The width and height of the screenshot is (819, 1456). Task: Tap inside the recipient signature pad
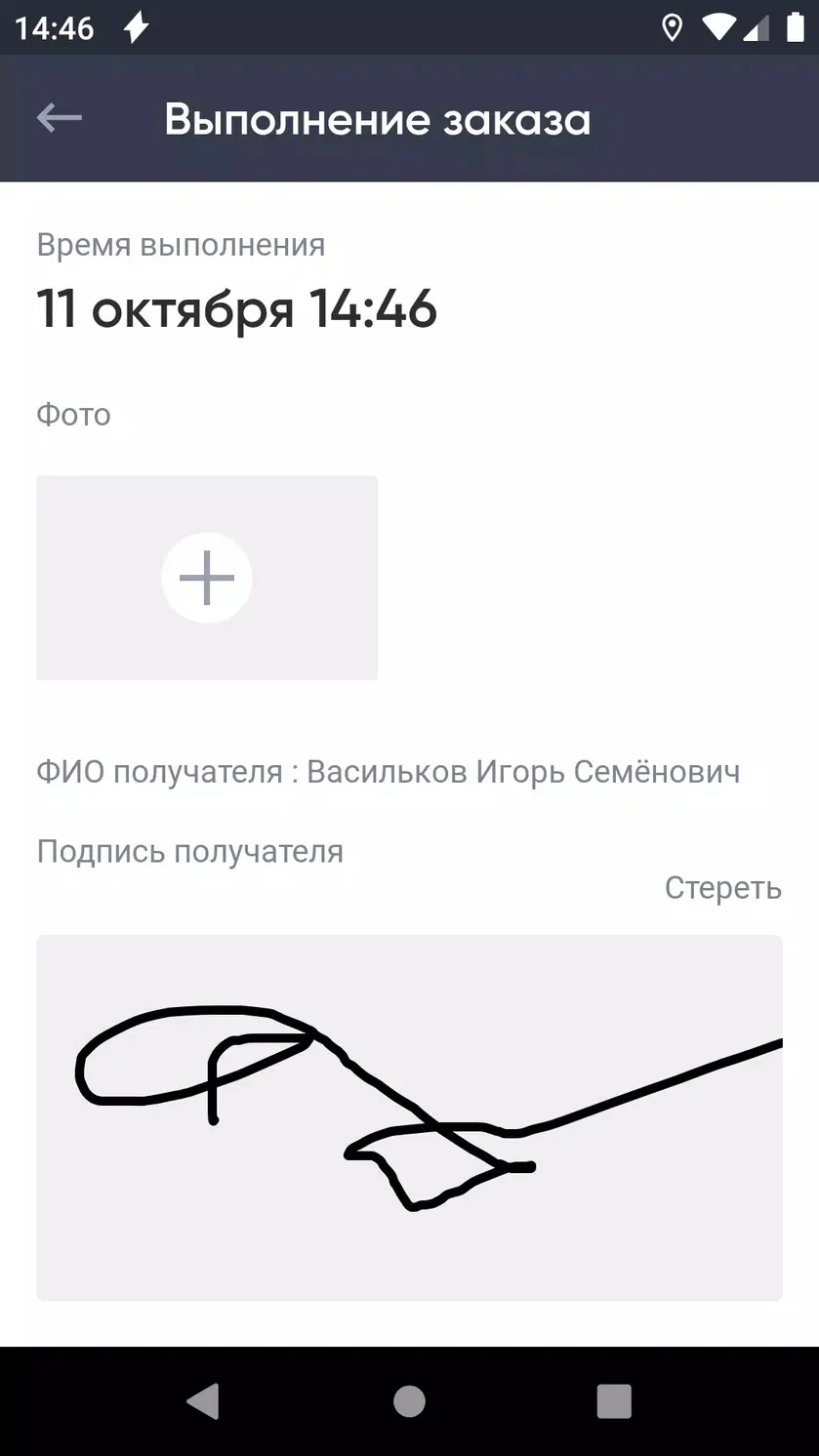coord(409,1117)
